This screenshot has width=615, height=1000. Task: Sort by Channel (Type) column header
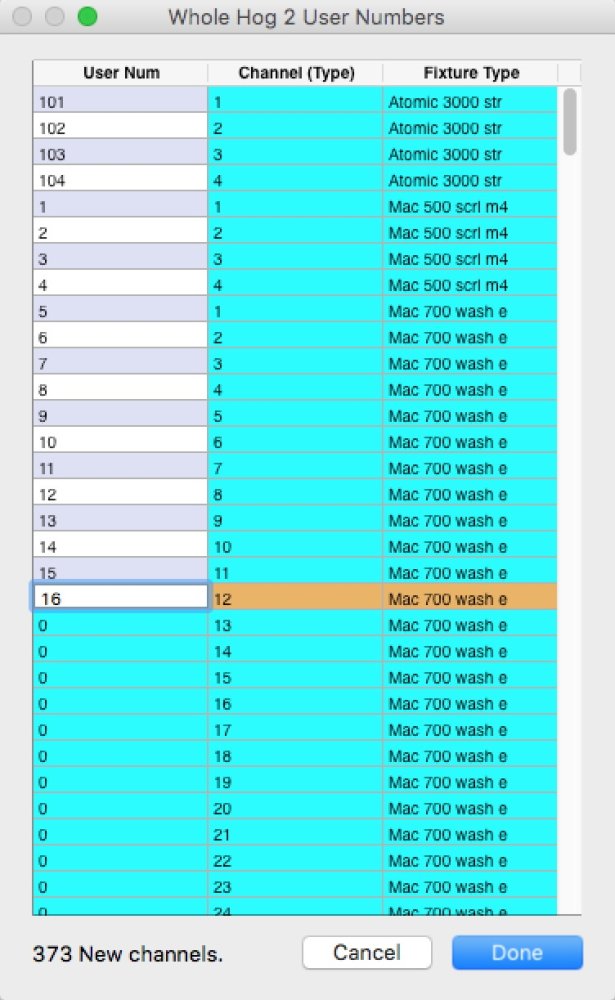click(296, 73)
